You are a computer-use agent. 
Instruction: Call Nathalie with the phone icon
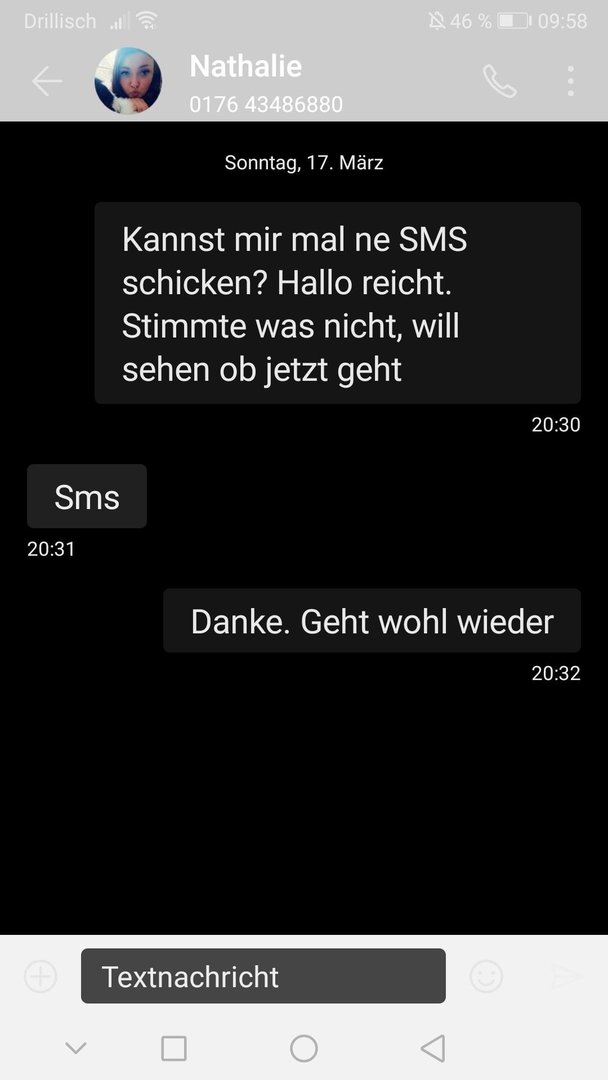499,82
